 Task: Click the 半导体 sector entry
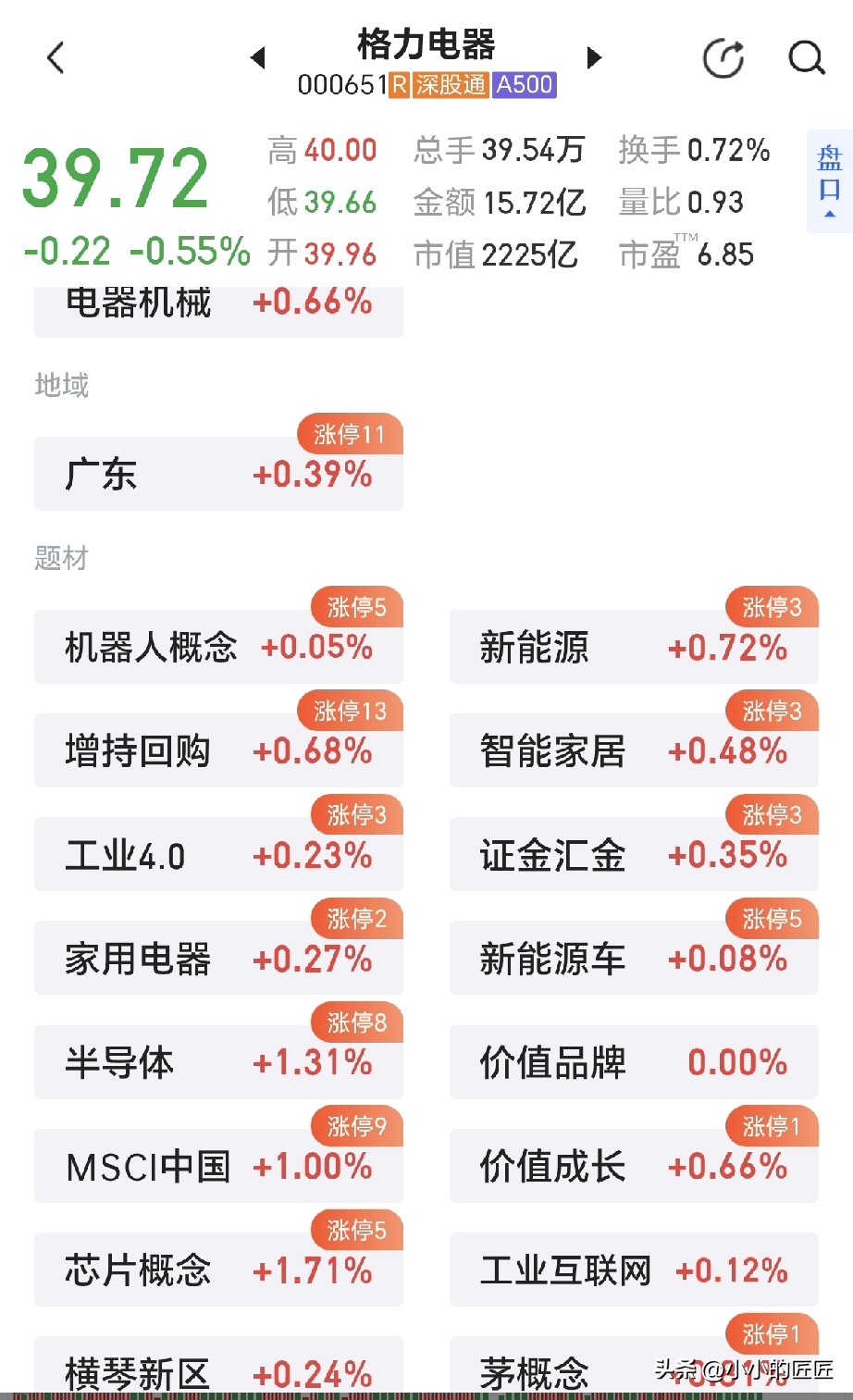[x=217, y=1062]
